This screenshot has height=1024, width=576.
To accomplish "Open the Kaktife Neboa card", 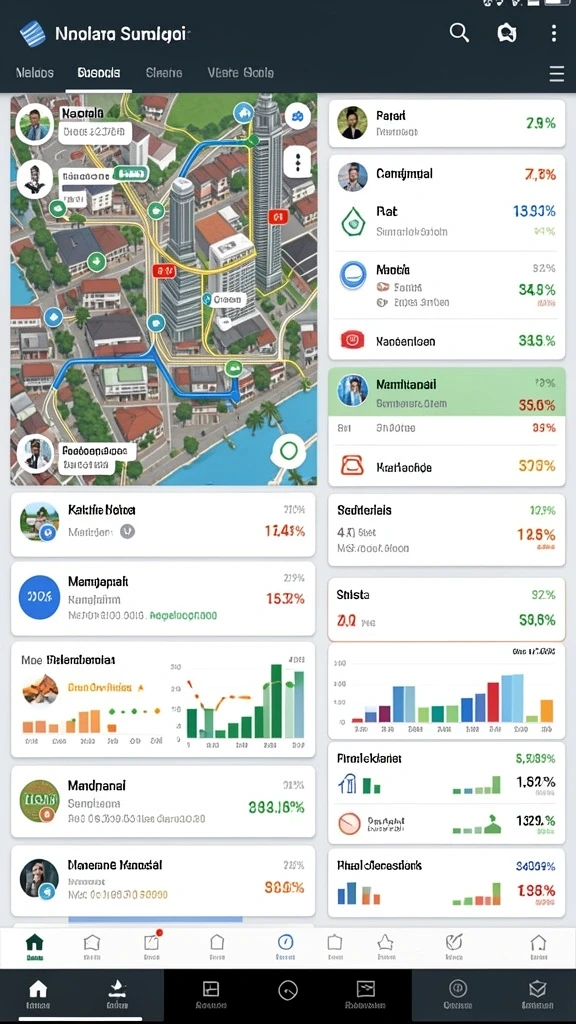I will [x=163, y=524].
